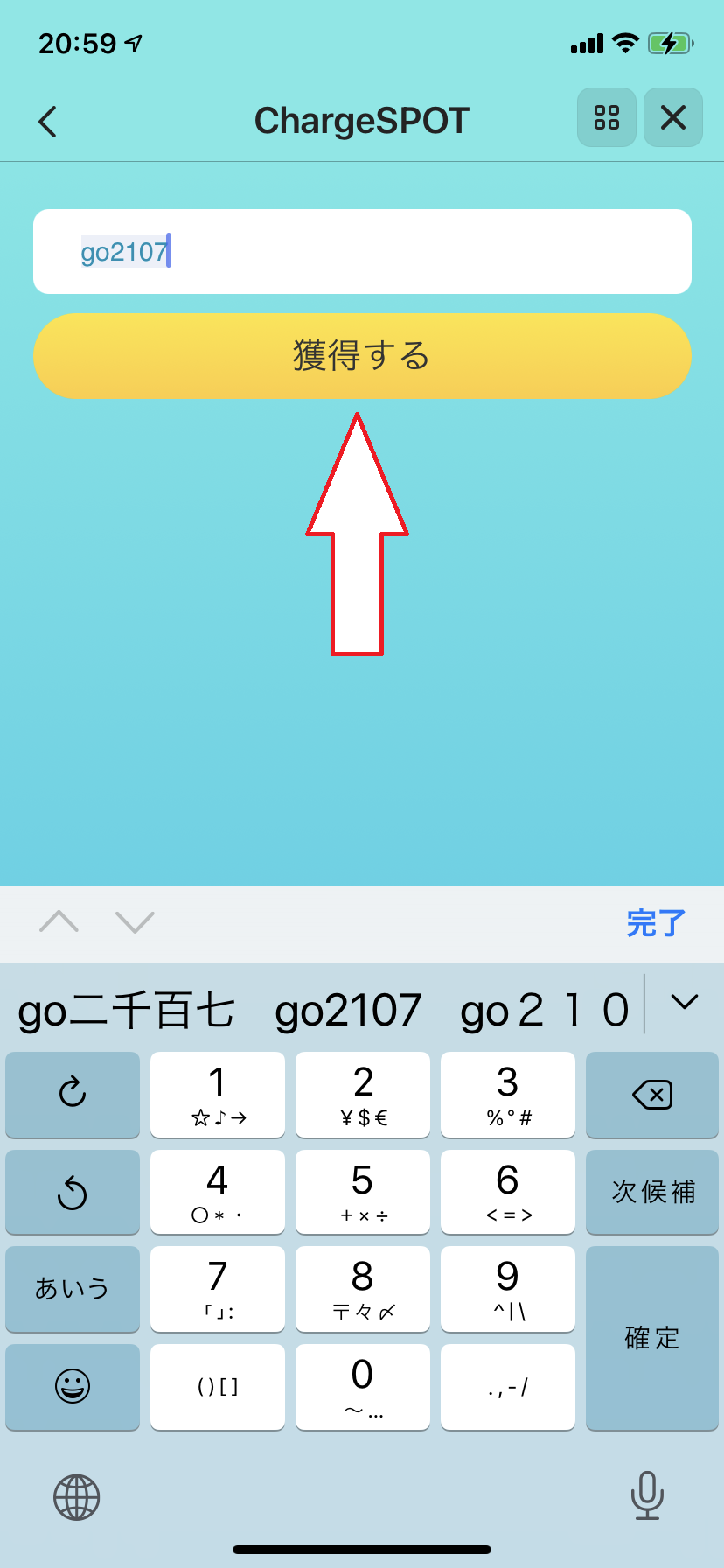
Task: Open the grid menu icon
Action: click(x=606, y=117)
